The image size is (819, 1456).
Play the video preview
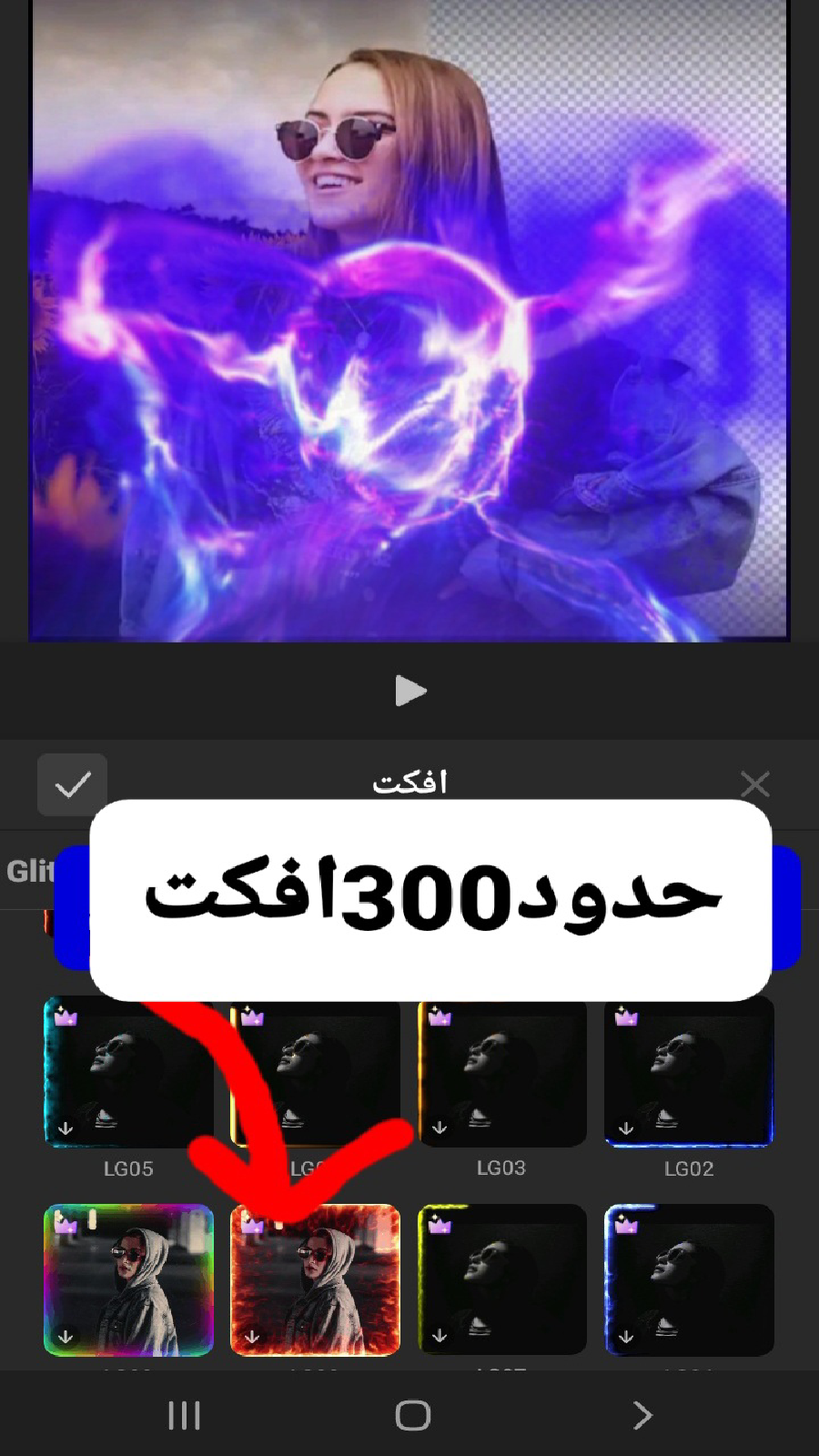coord(410,692)
